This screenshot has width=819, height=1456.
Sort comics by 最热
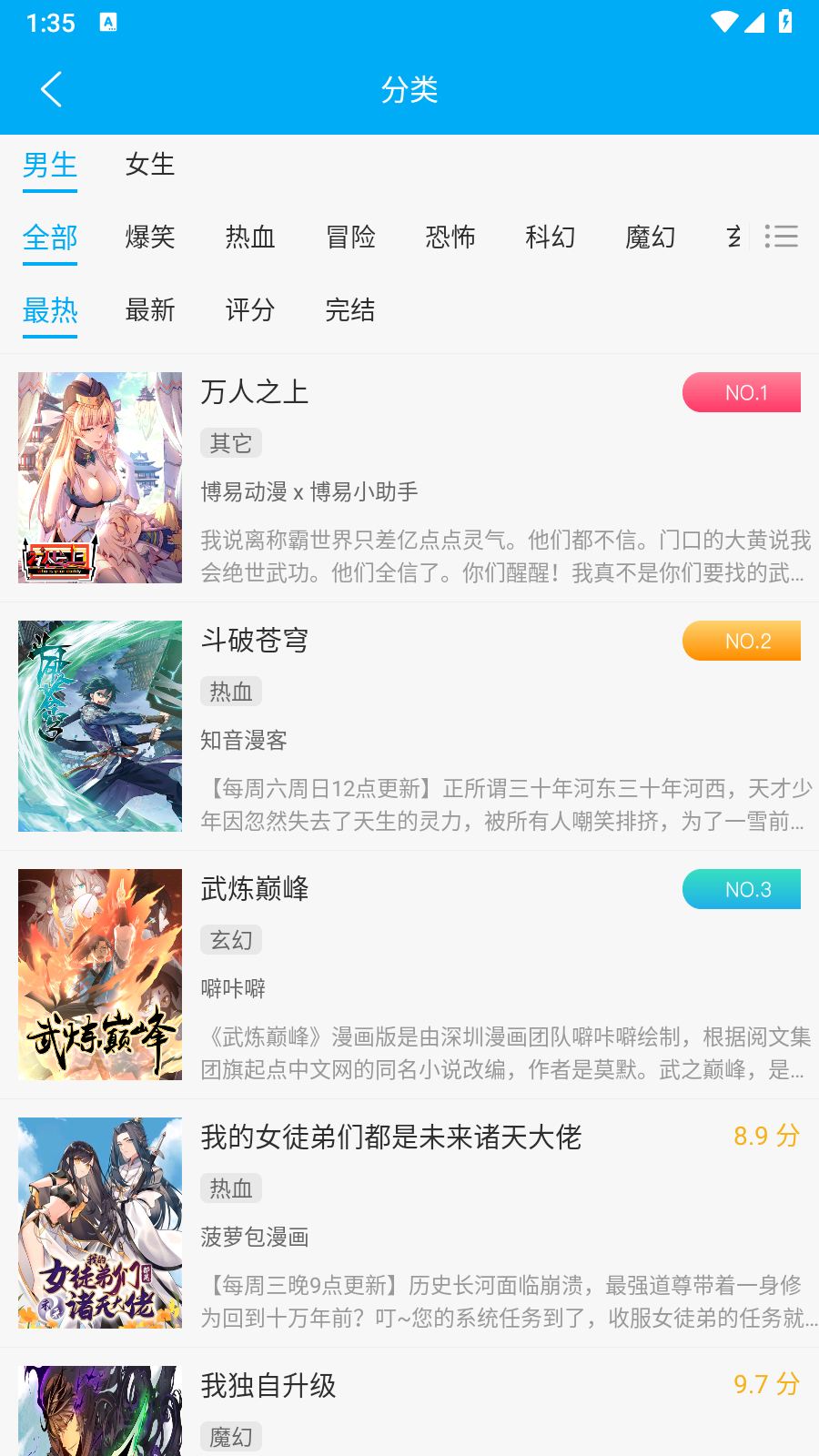(50, 310)
